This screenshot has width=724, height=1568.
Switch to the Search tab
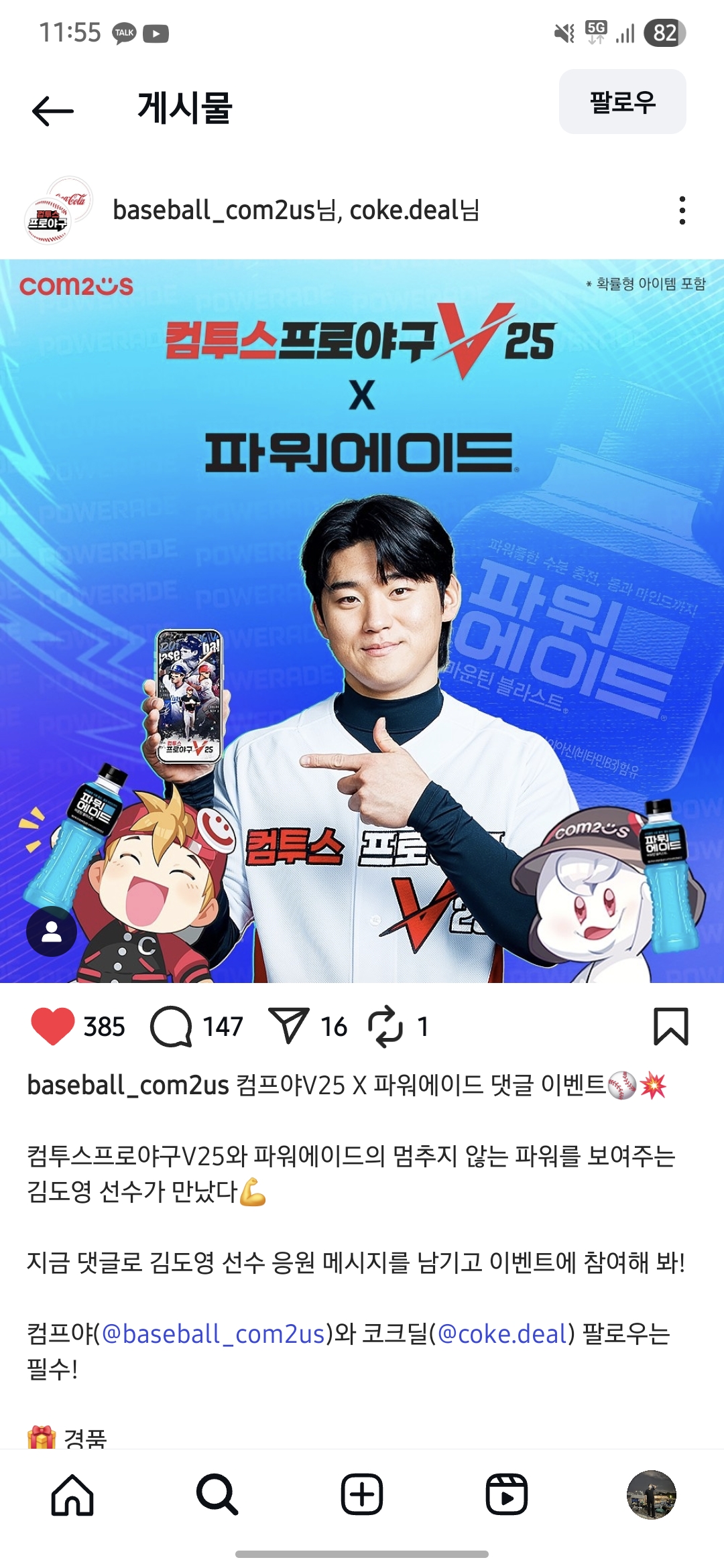(217, 1495)
